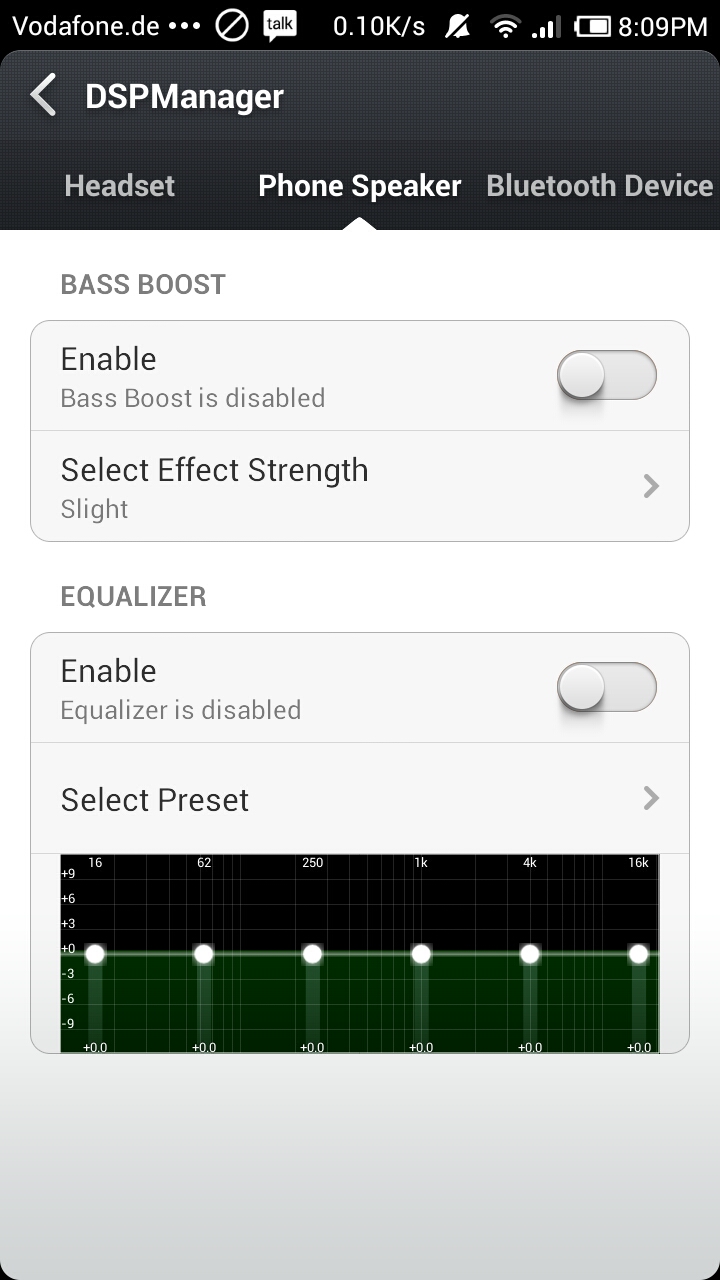Open Select Preset options
The height and width of the screenshot is (1280, 720).
point(360,798)
